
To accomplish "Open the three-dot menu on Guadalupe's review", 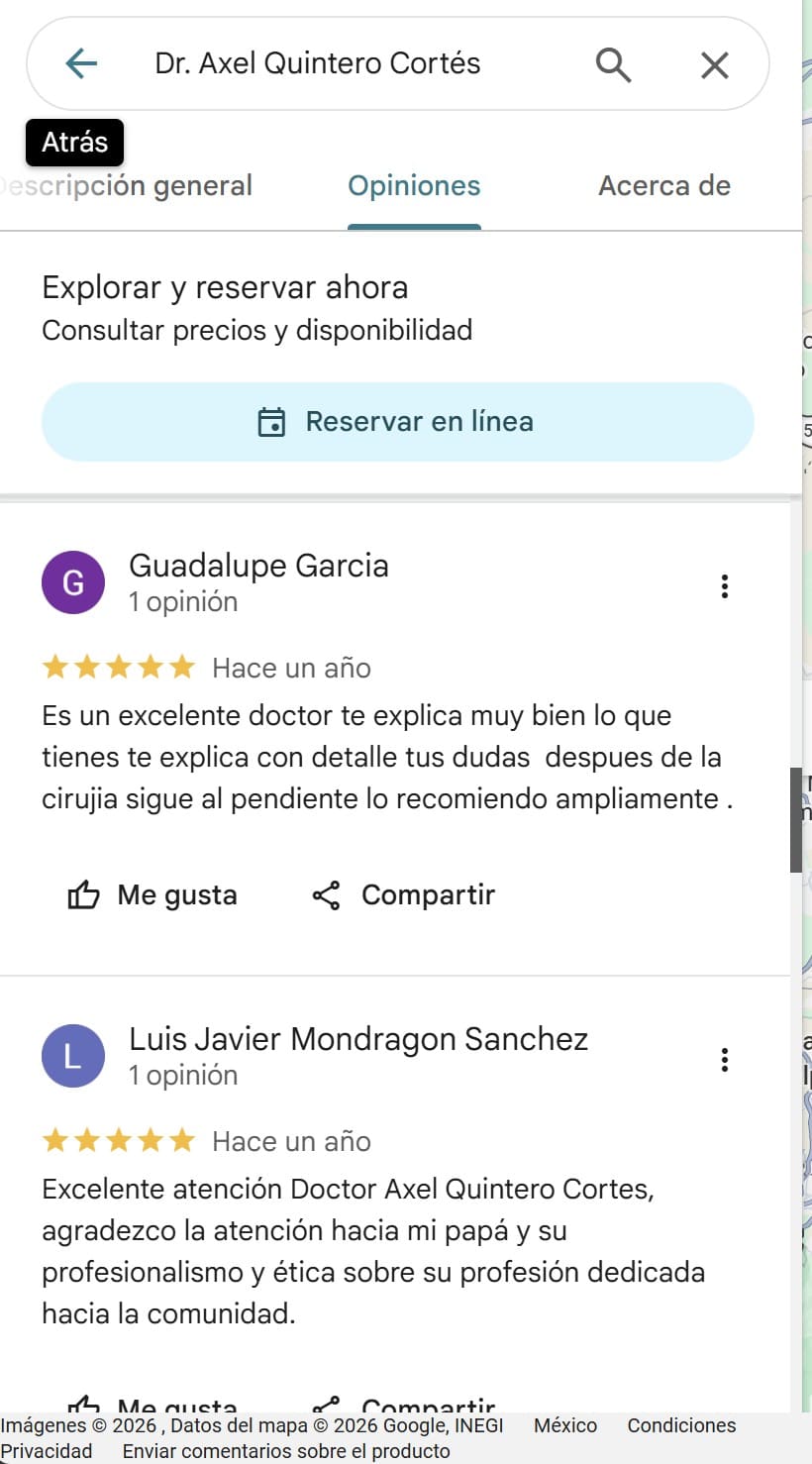I will pyautogui.click(x=724, y=586).
